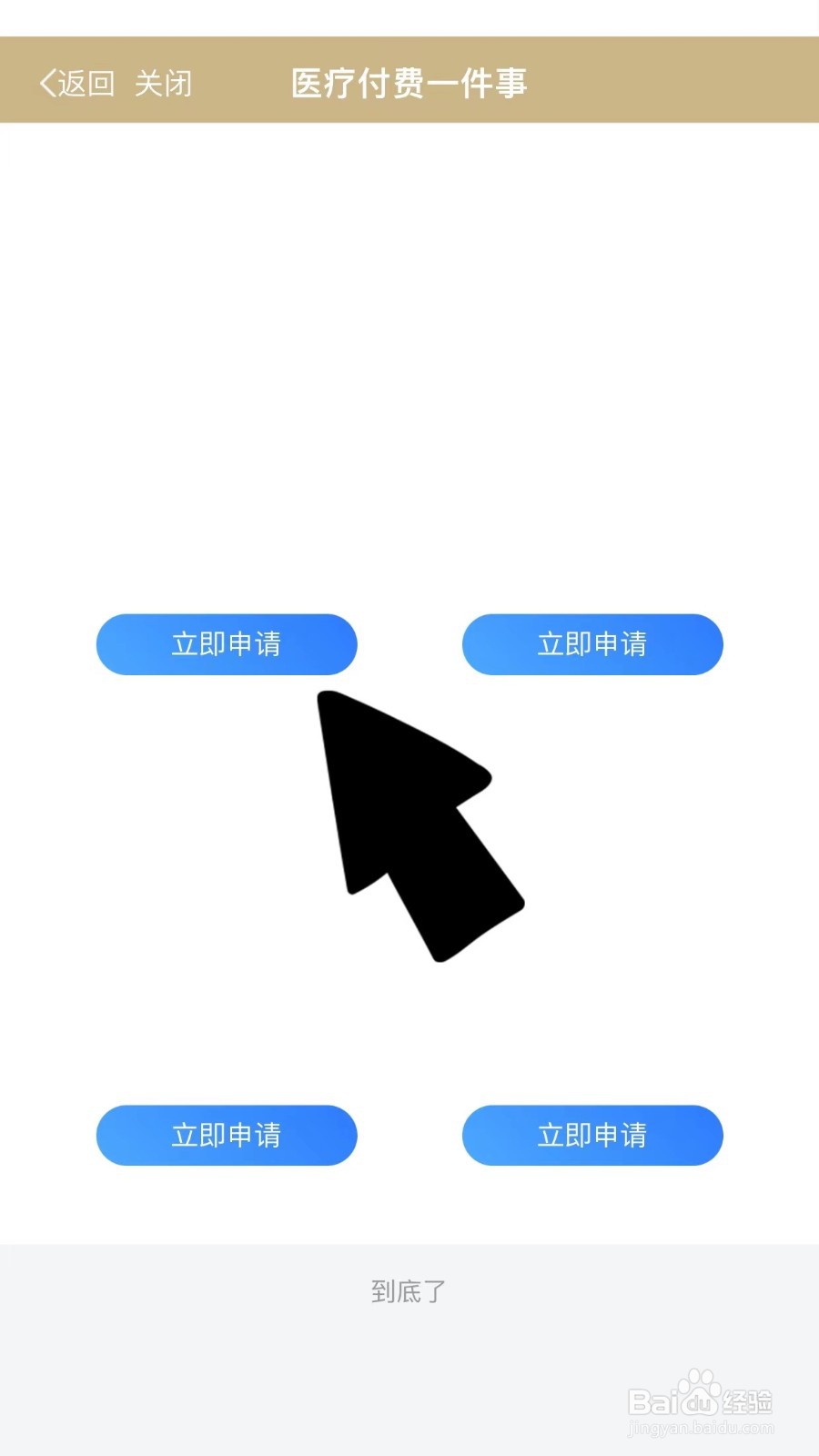Image resolution: width=819 pixels, height=1456 pixels.
Task: Select the bottom-right 立即申请 button
Action: point(592,1135)
